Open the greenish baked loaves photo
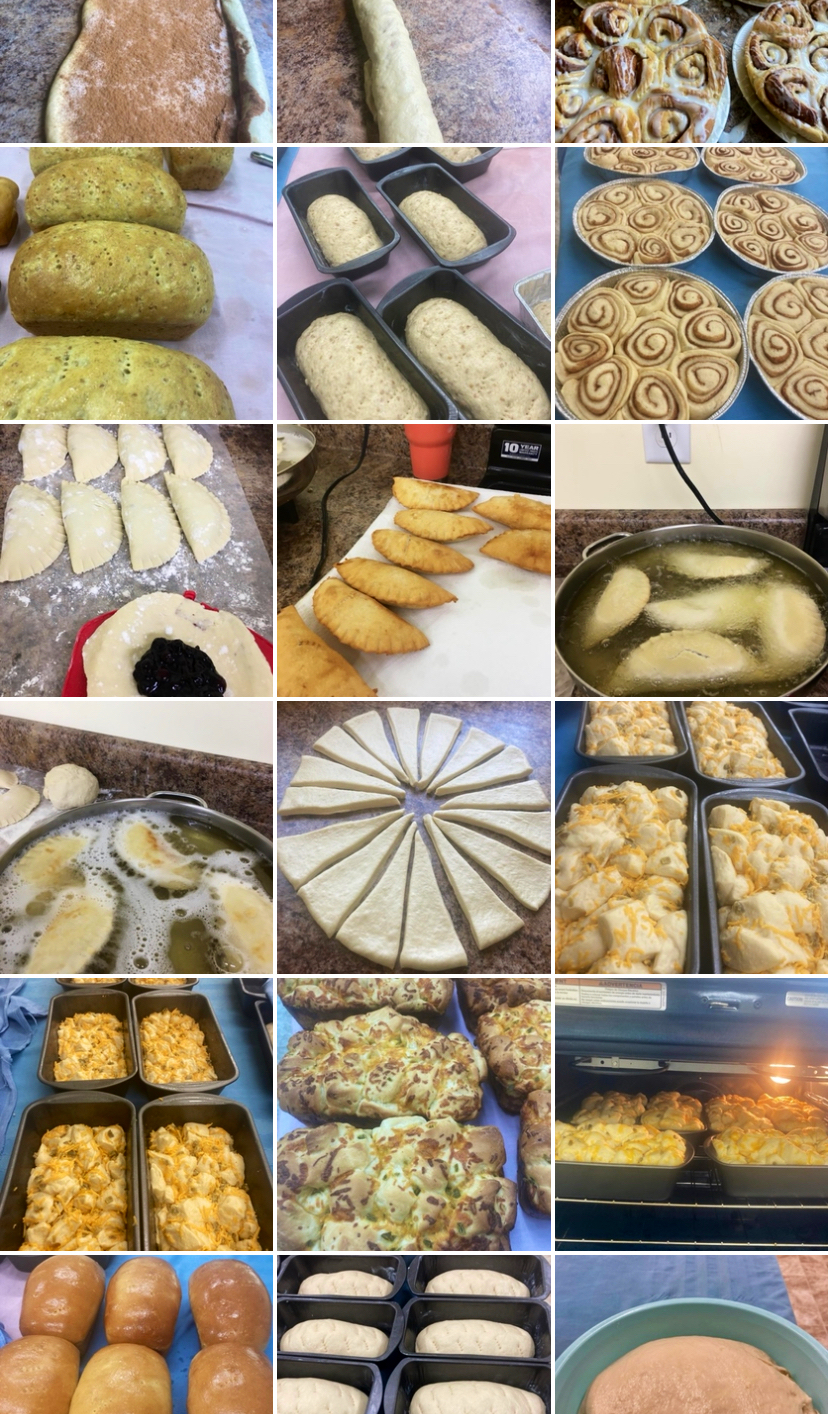The width and height of the screenshot is (828, 1414). tap(136, 283)
